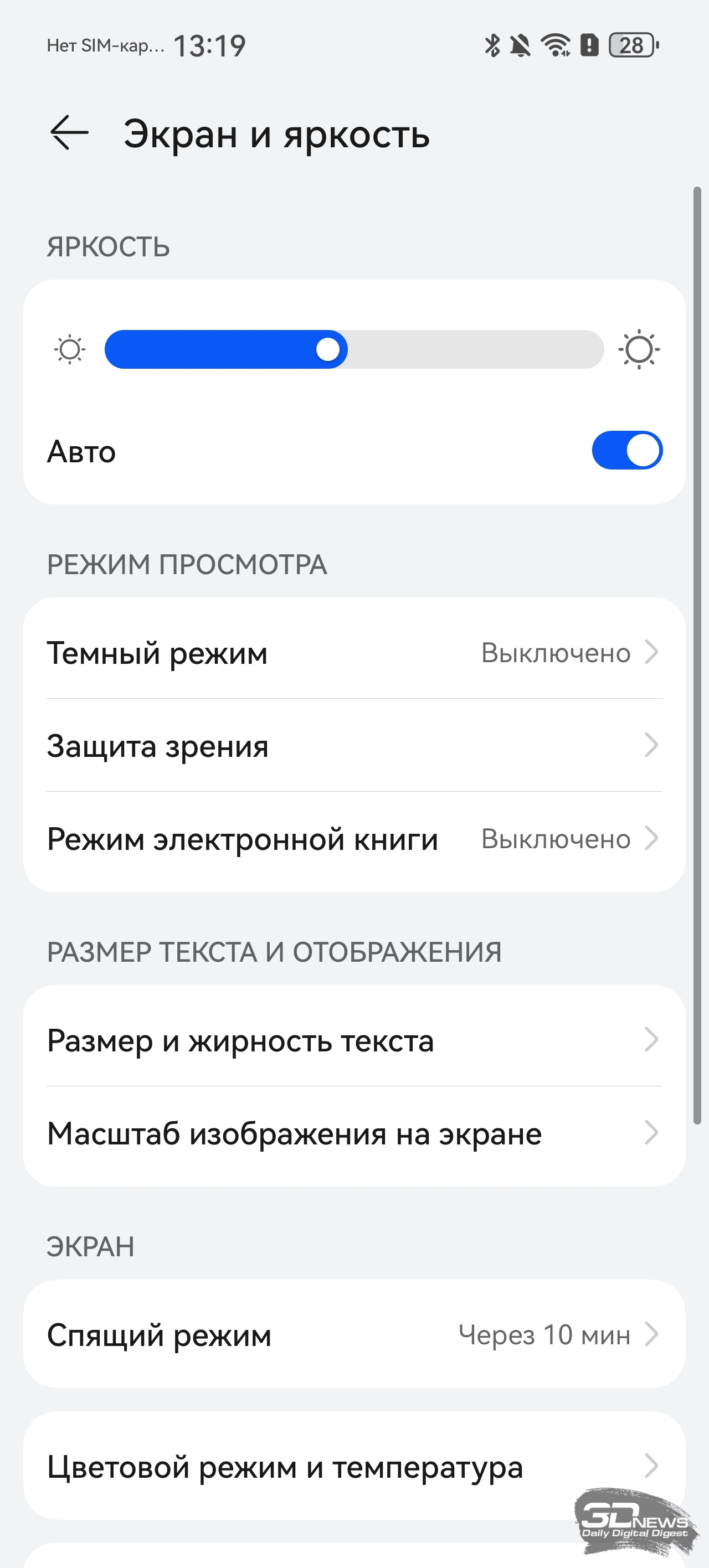This screenshot has height=1568, width=709.
Task: Disable the Авто brightness toggle
Action: pos(626,451)
